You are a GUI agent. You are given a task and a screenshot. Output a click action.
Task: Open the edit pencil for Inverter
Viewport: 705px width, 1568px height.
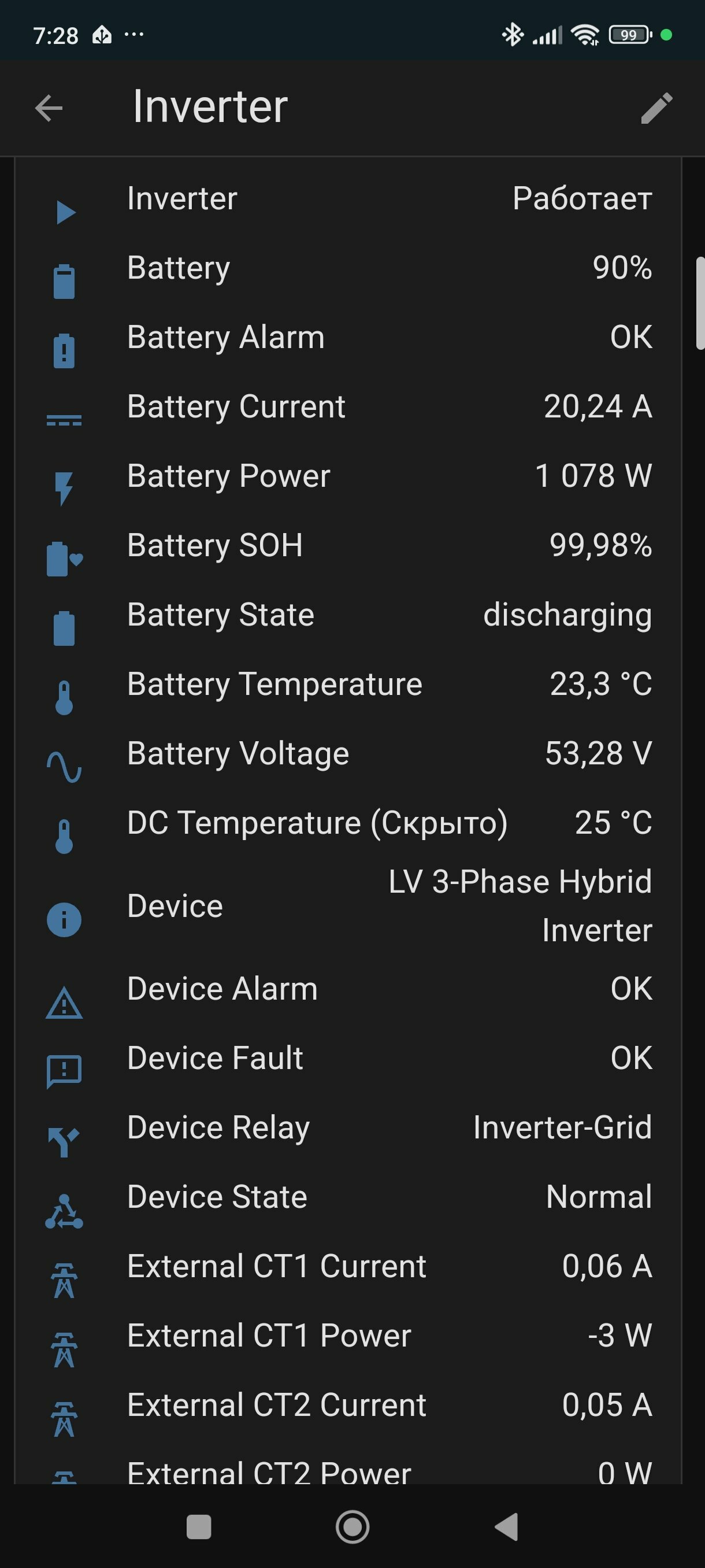[657, 108]
